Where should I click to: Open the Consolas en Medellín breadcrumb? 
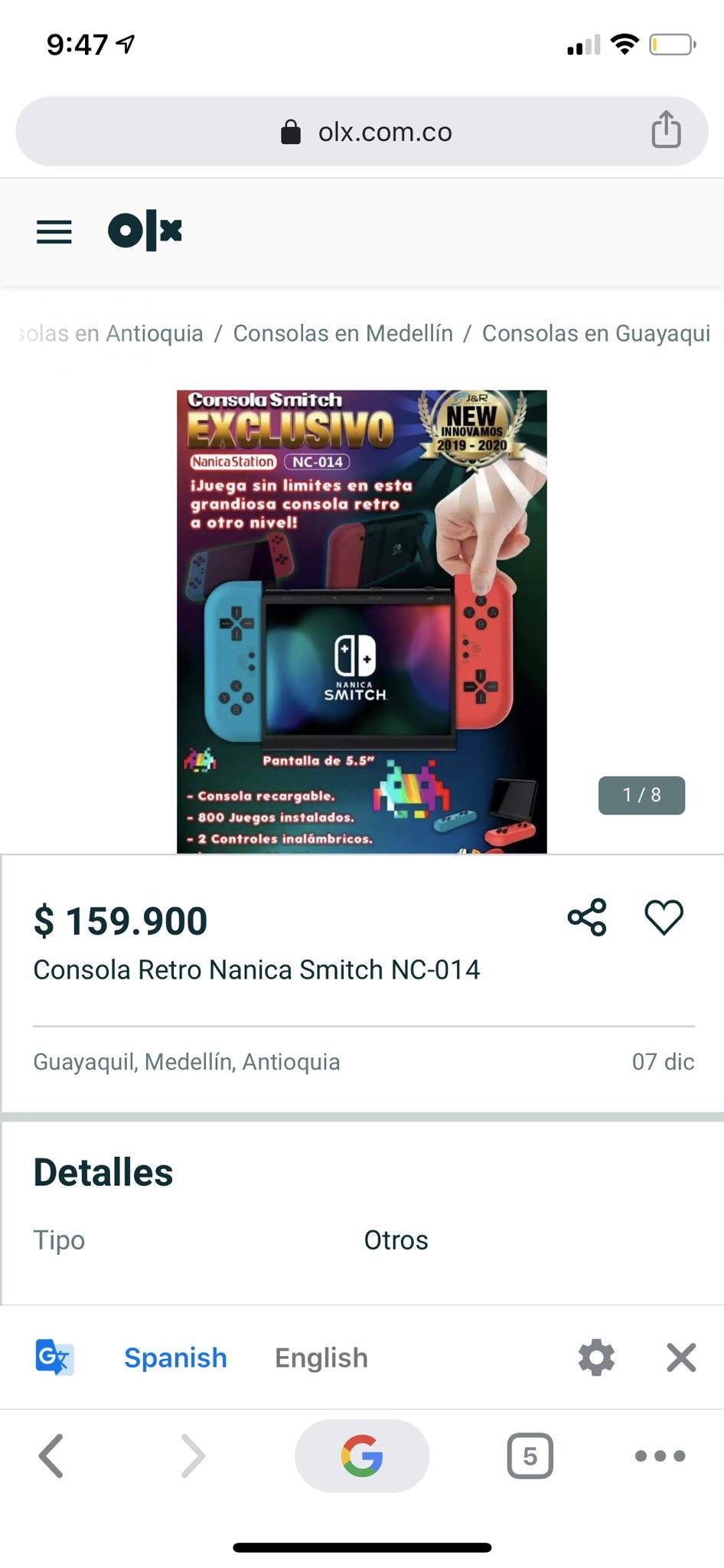coord(343,333)
